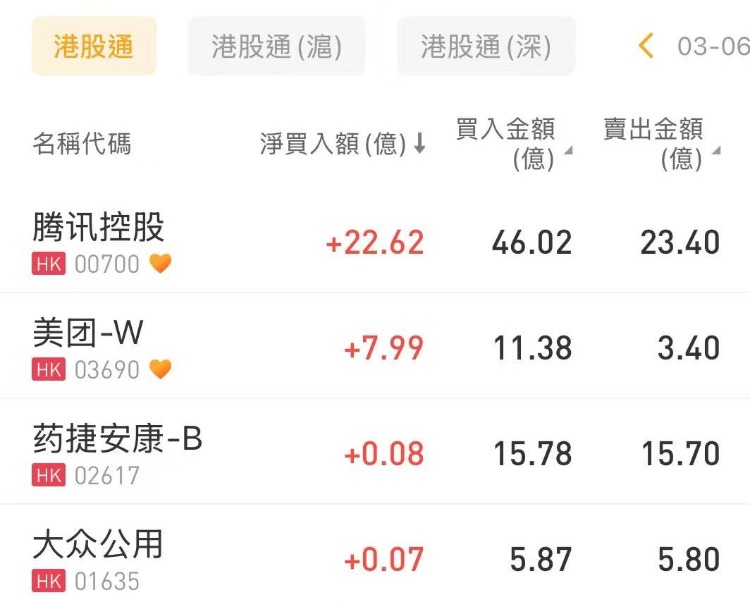Sort by 賣出金額(億) column
The height and width of the screenshot is (602, 750).
pyautogui.click(x=660, y=144)
